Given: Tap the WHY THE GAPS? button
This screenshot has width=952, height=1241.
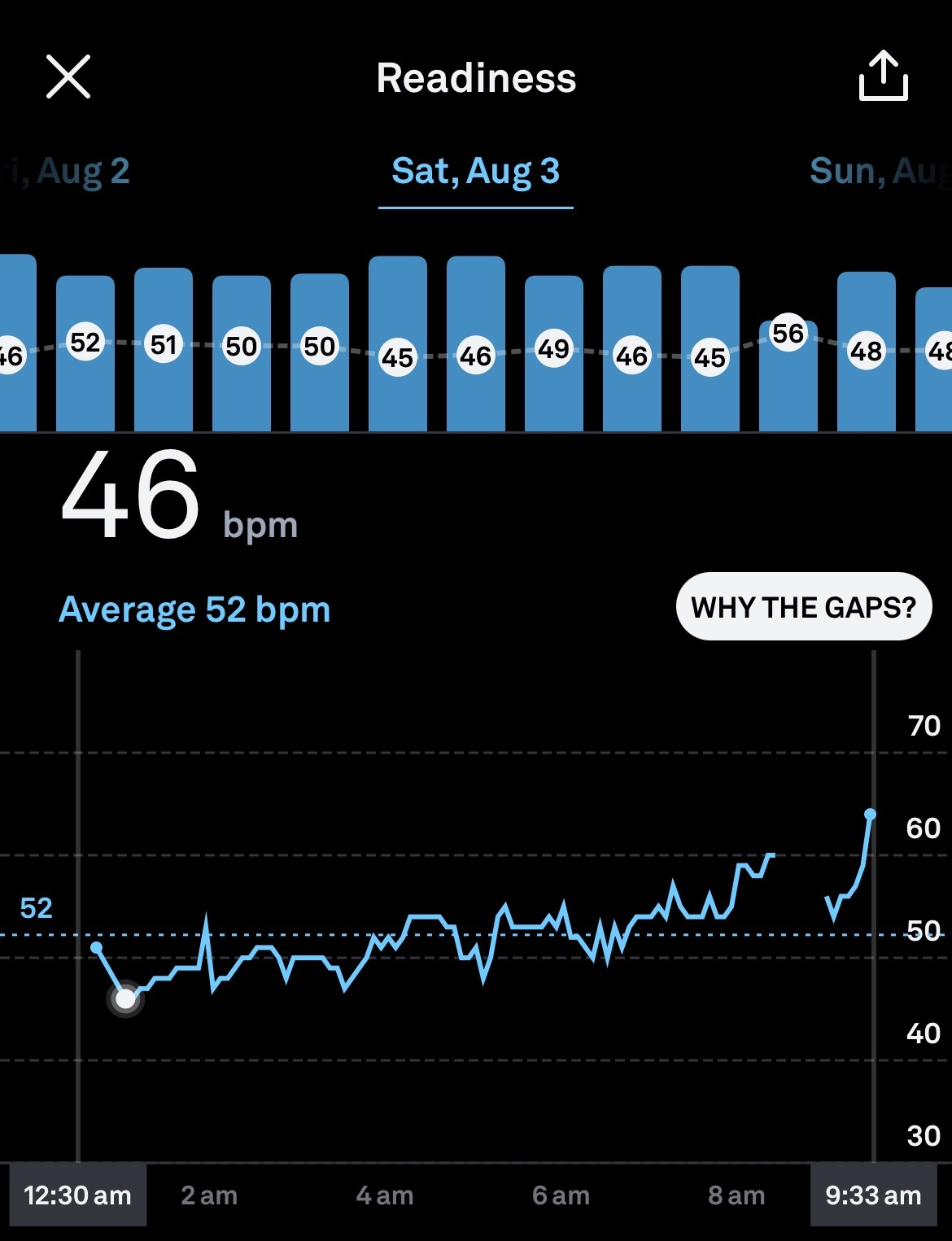Looking at the screenshot, I should point(803,607).
